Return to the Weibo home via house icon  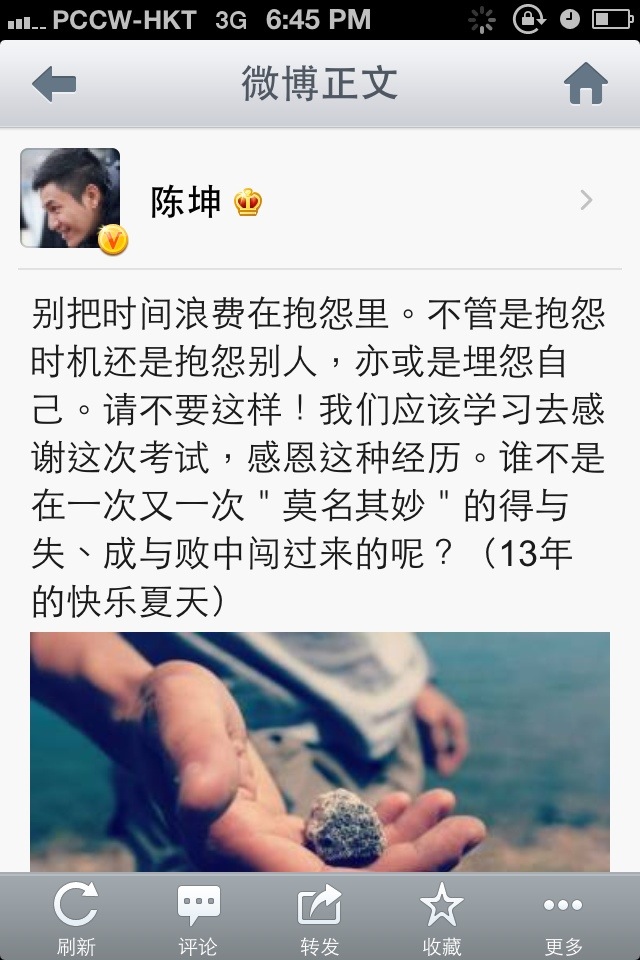click(586, 84)
